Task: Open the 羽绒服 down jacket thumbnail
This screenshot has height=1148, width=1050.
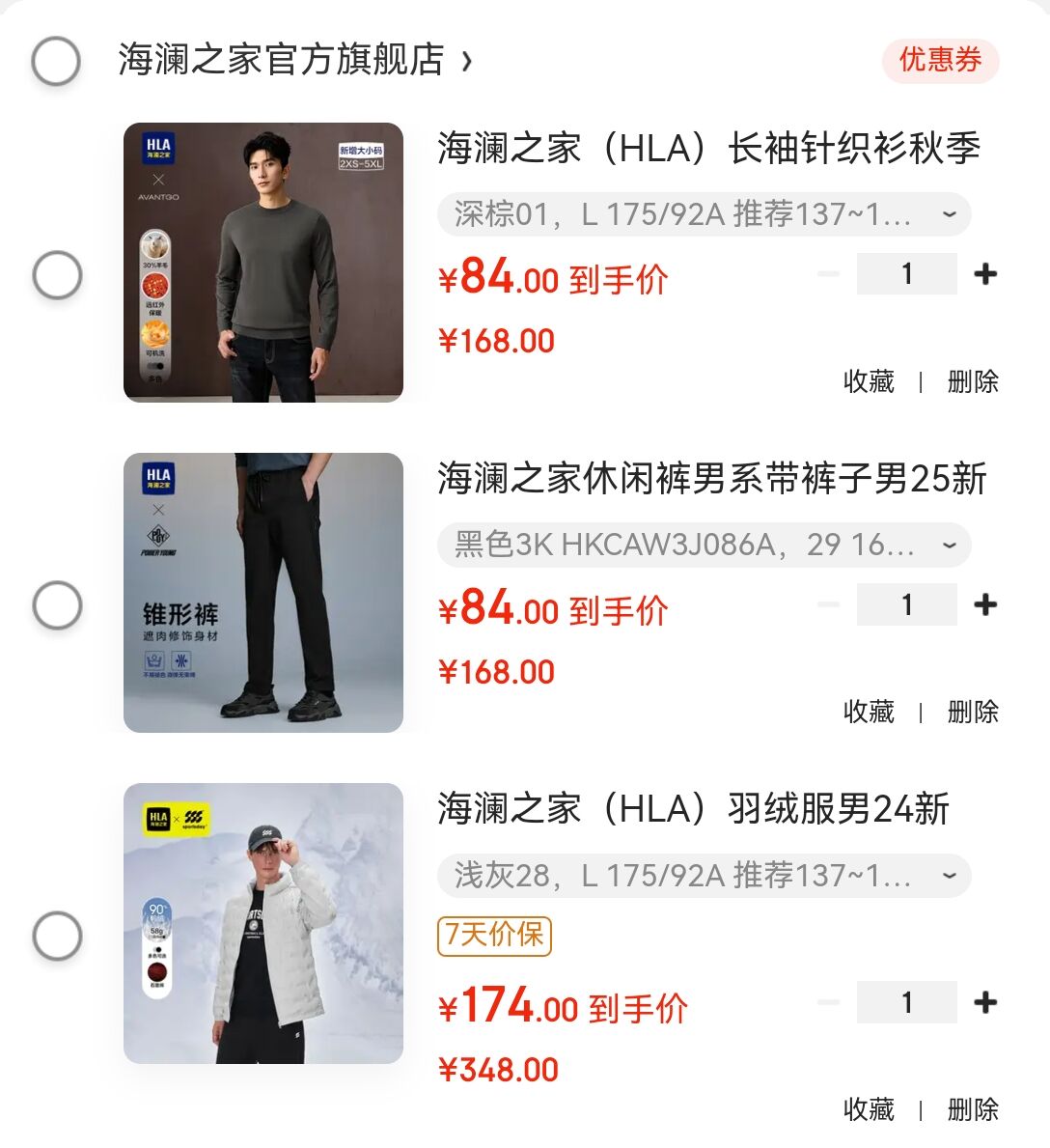Action: (x=263, y=923)
